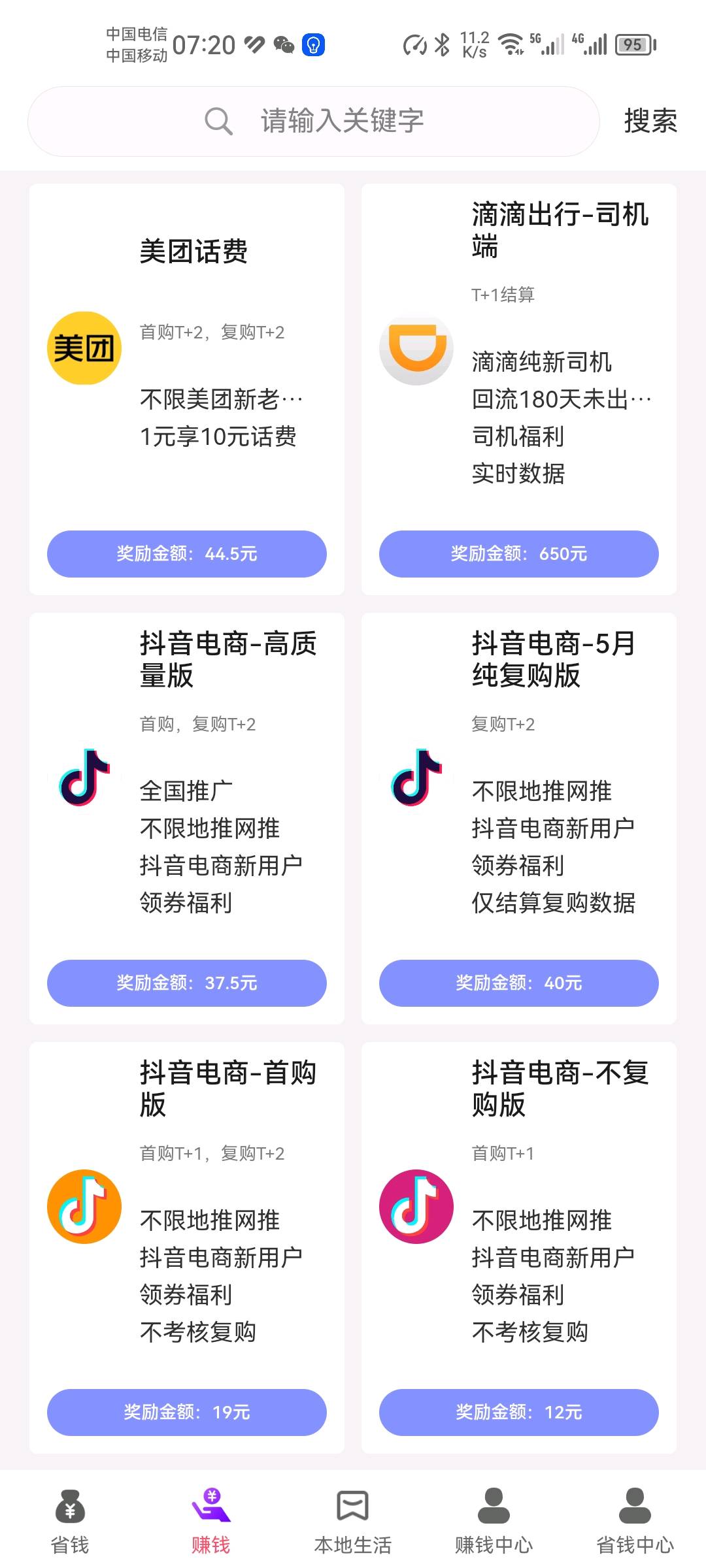Open the 抖音电商-高质量版 card
This screenshot has width=706, height=1568.
pos(187,819)
